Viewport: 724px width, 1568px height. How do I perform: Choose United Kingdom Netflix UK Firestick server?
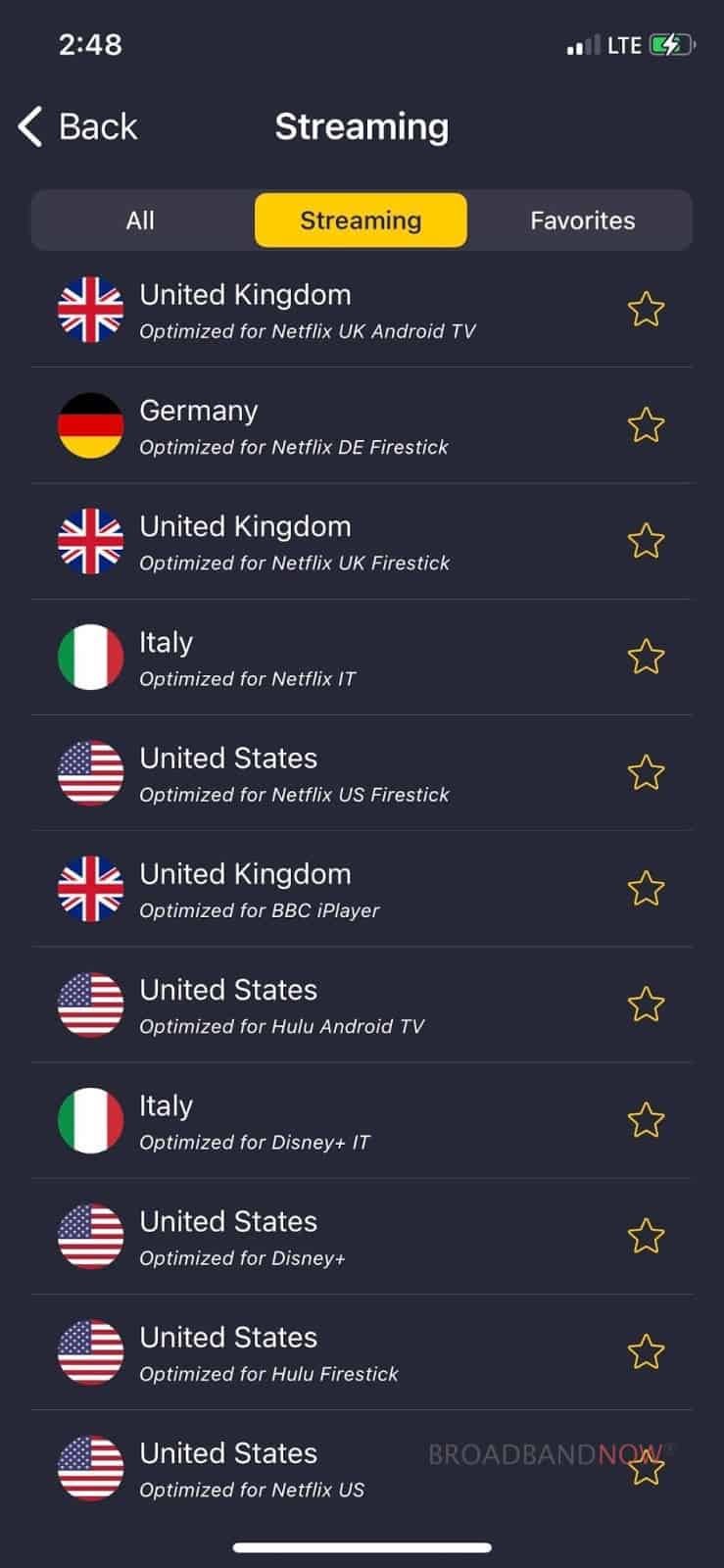[x=294, y=542]
